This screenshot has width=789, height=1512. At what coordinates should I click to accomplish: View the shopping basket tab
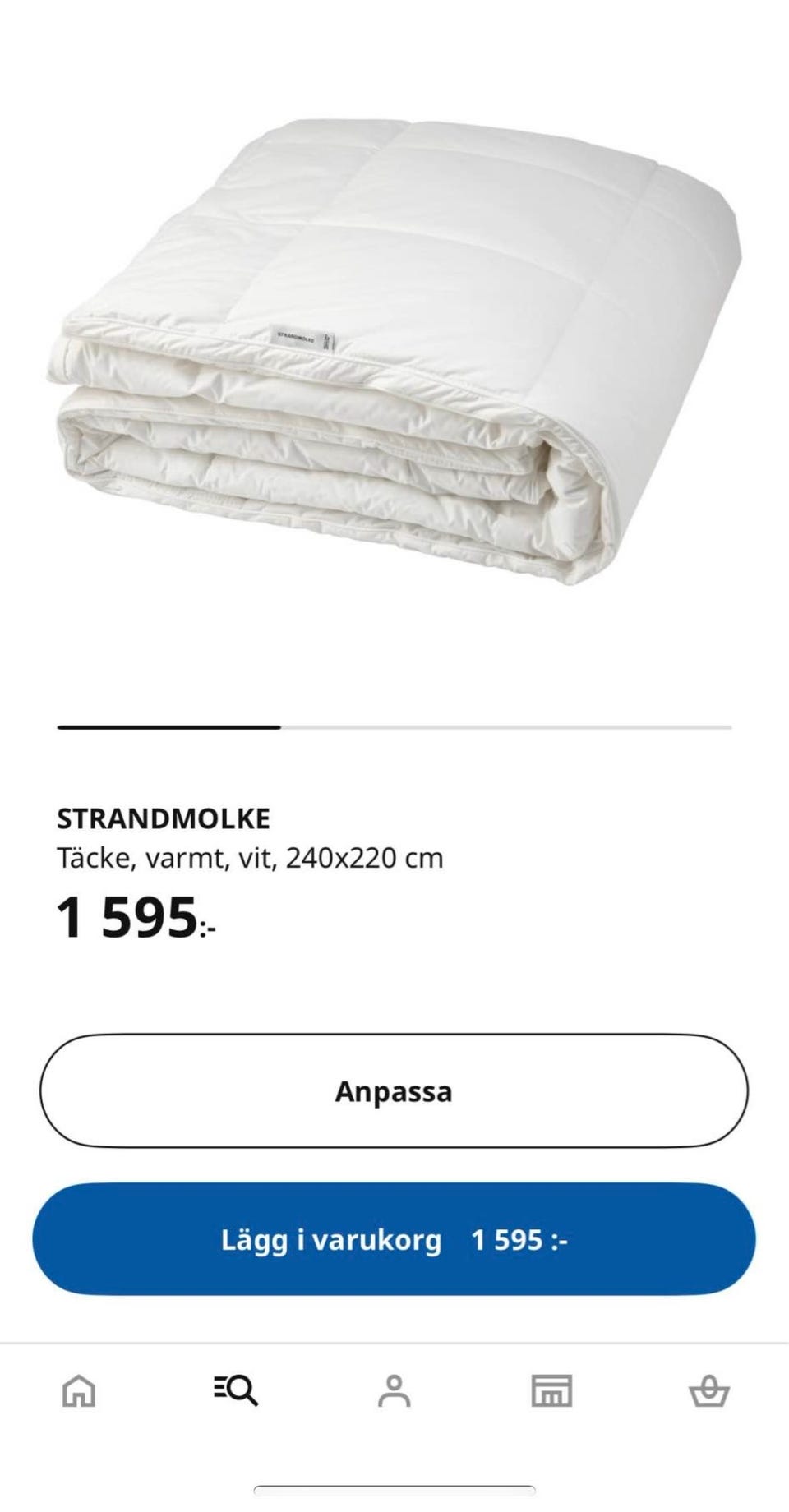click(x=709, y=1392)
